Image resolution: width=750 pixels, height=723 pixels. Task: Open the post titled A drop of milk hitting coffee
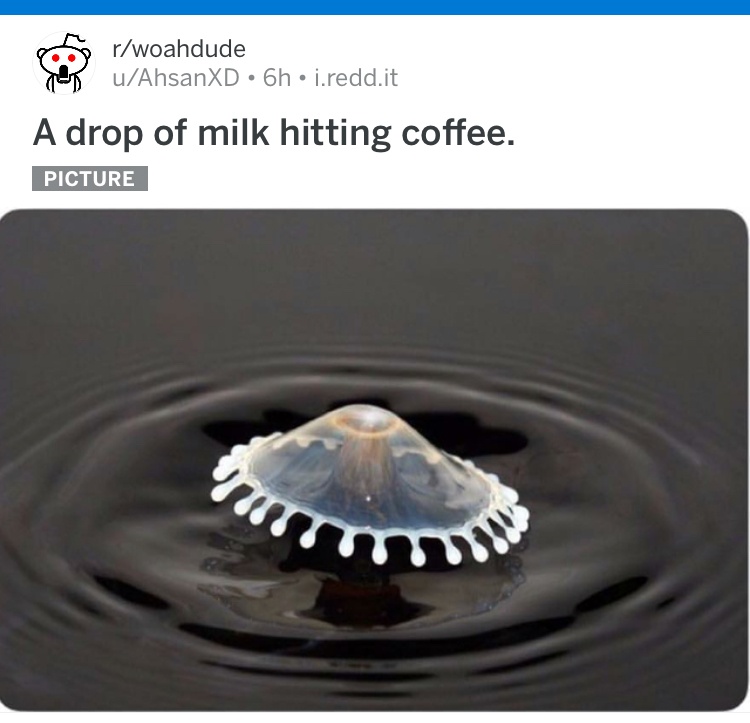274,132
